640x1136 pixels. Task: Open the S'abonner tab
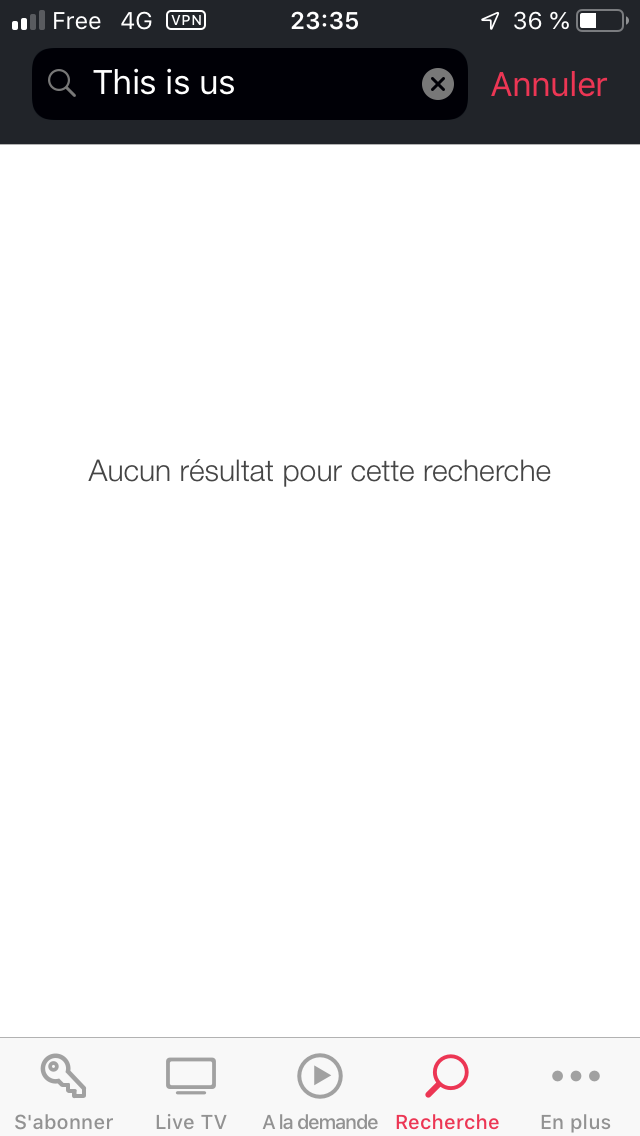64,1090
